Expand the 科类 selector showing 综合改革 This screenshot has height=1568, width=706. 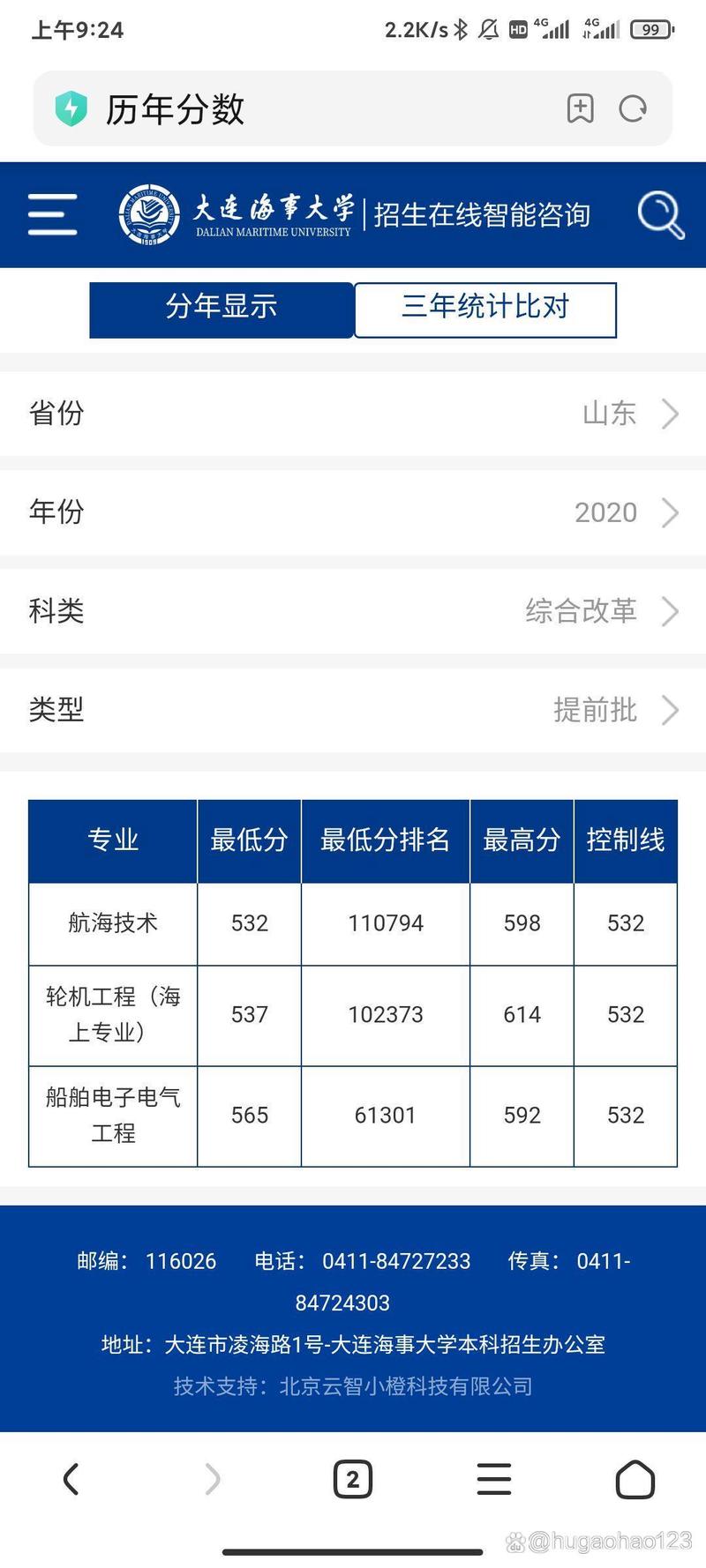(353, 611)
